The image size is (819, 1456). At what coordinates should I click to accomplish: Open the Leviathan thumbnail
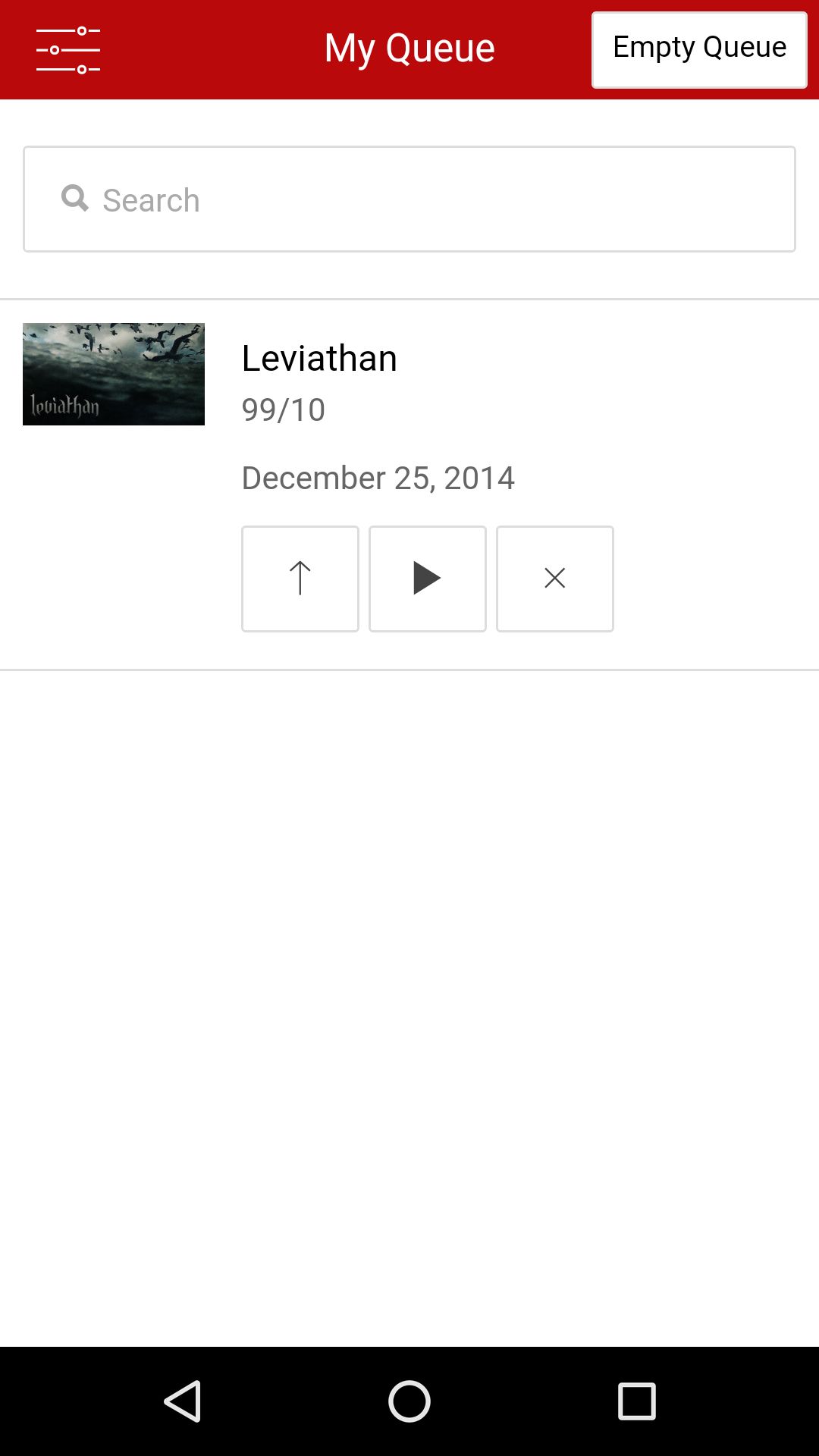(114, 374)
